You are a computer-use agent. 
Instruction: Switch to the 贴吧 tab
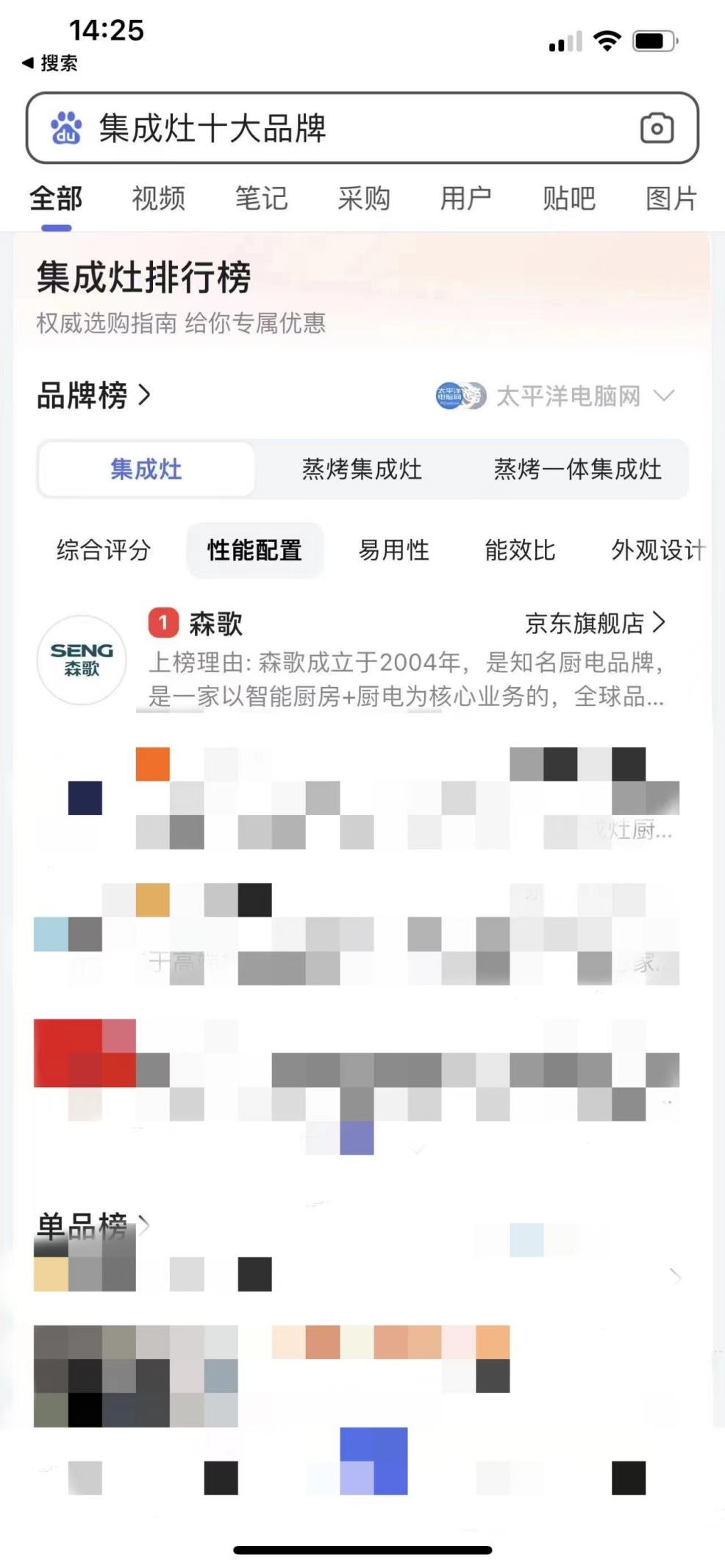pos(568,199)
